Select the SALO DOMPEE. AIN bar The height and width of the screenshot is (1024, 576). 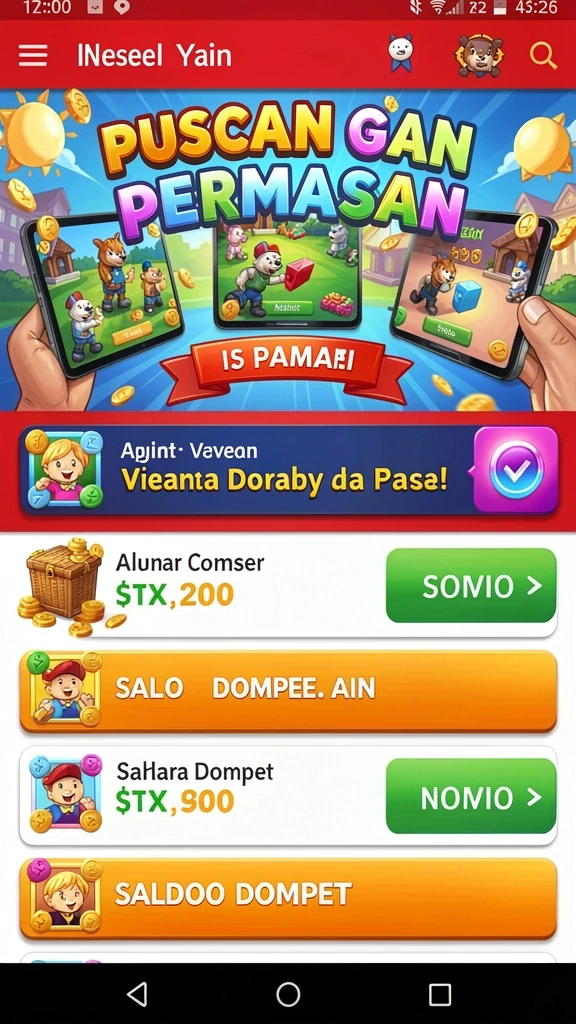point(288,690)
